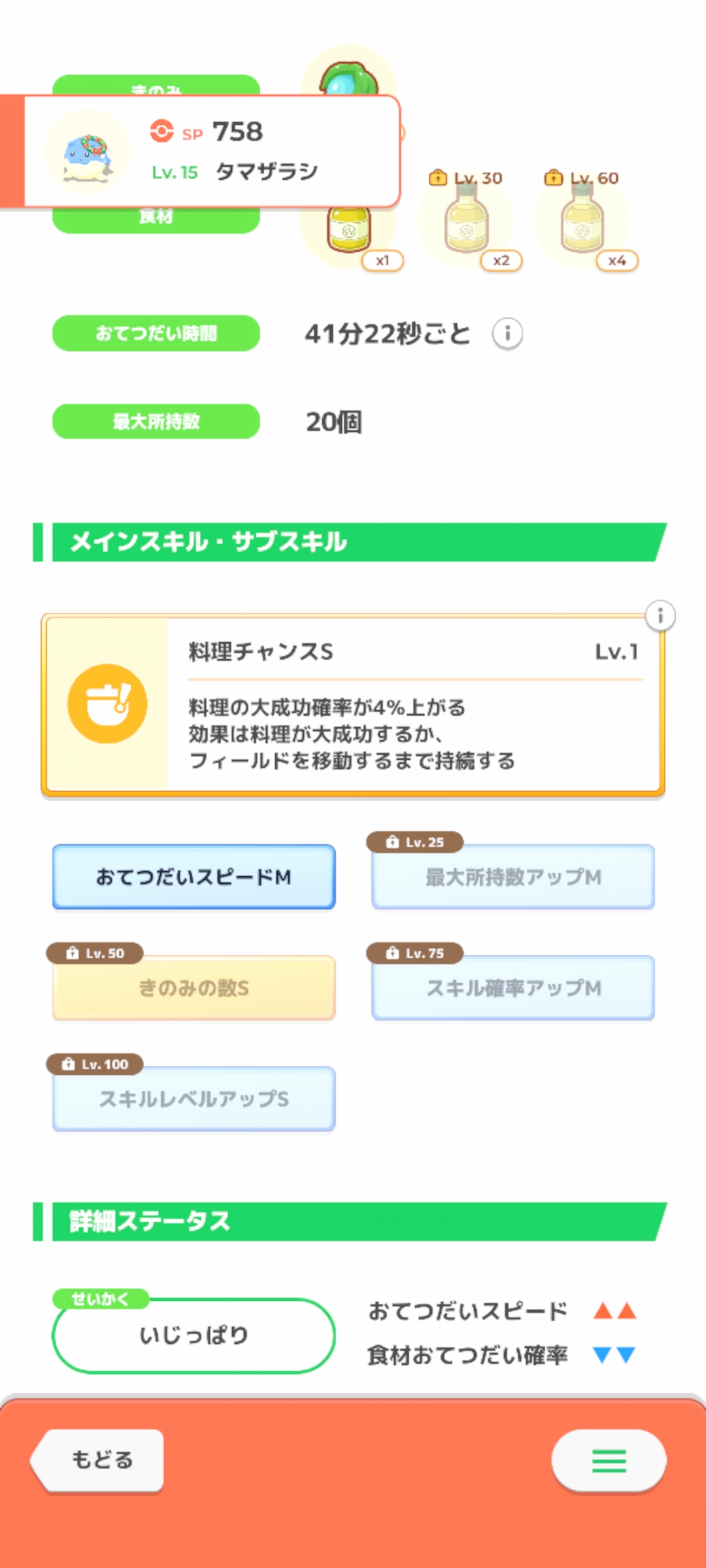Viewport: 706px width, 1568px height.
Task: Open the hamburger menu button
Action: click(609, 1460)
